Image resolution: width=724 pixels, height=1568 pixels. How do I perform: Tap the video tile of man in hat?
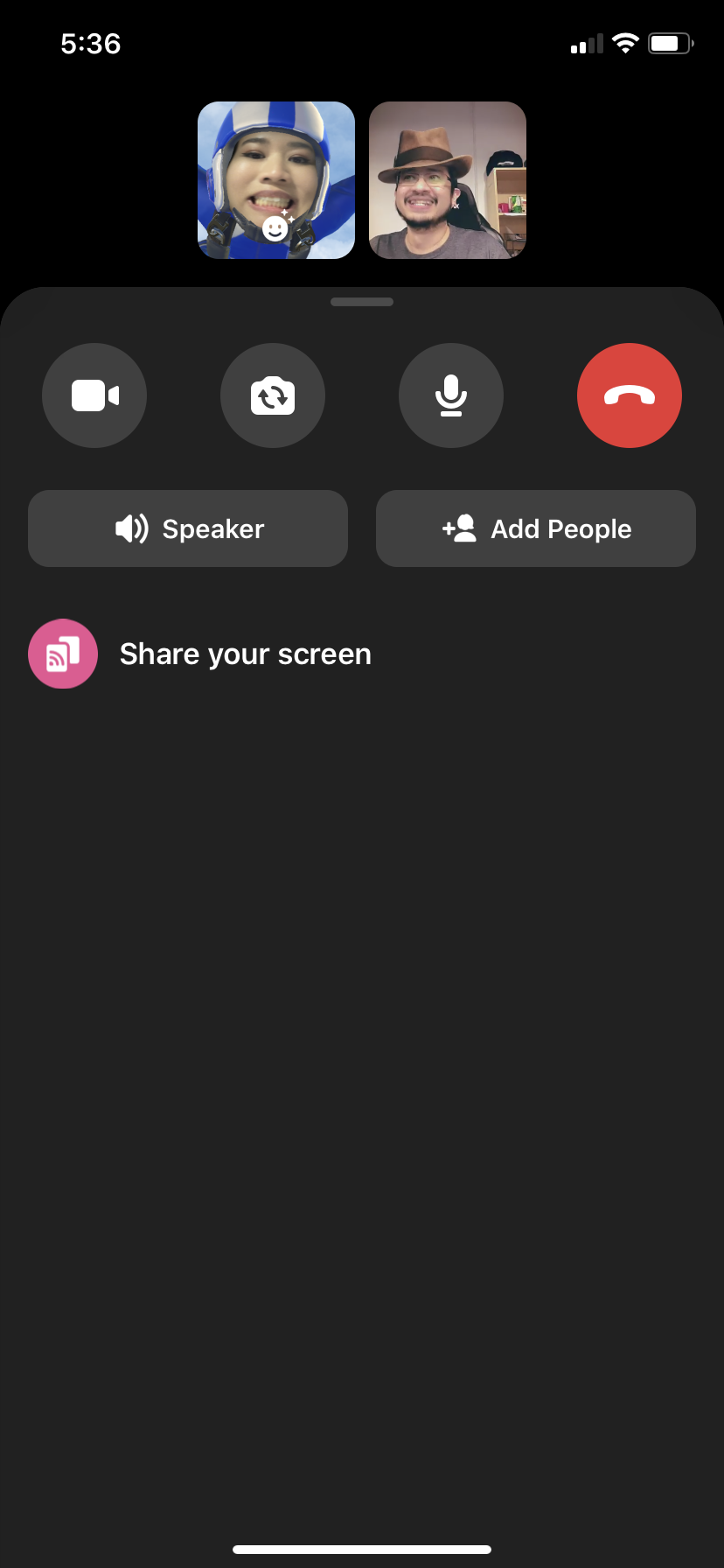click(448, 180)
